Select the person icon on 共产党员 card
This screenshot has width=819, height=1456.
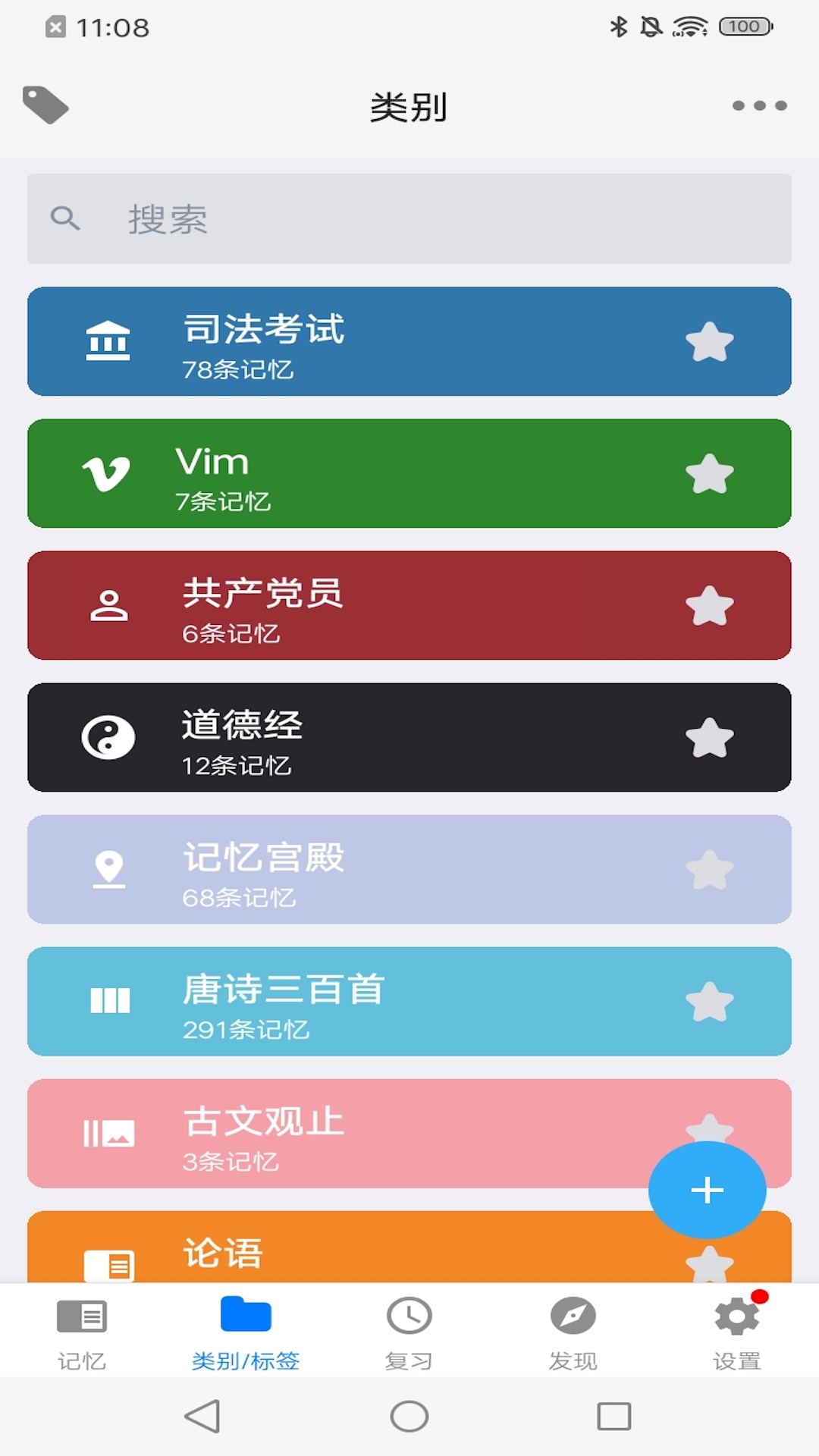110,604
